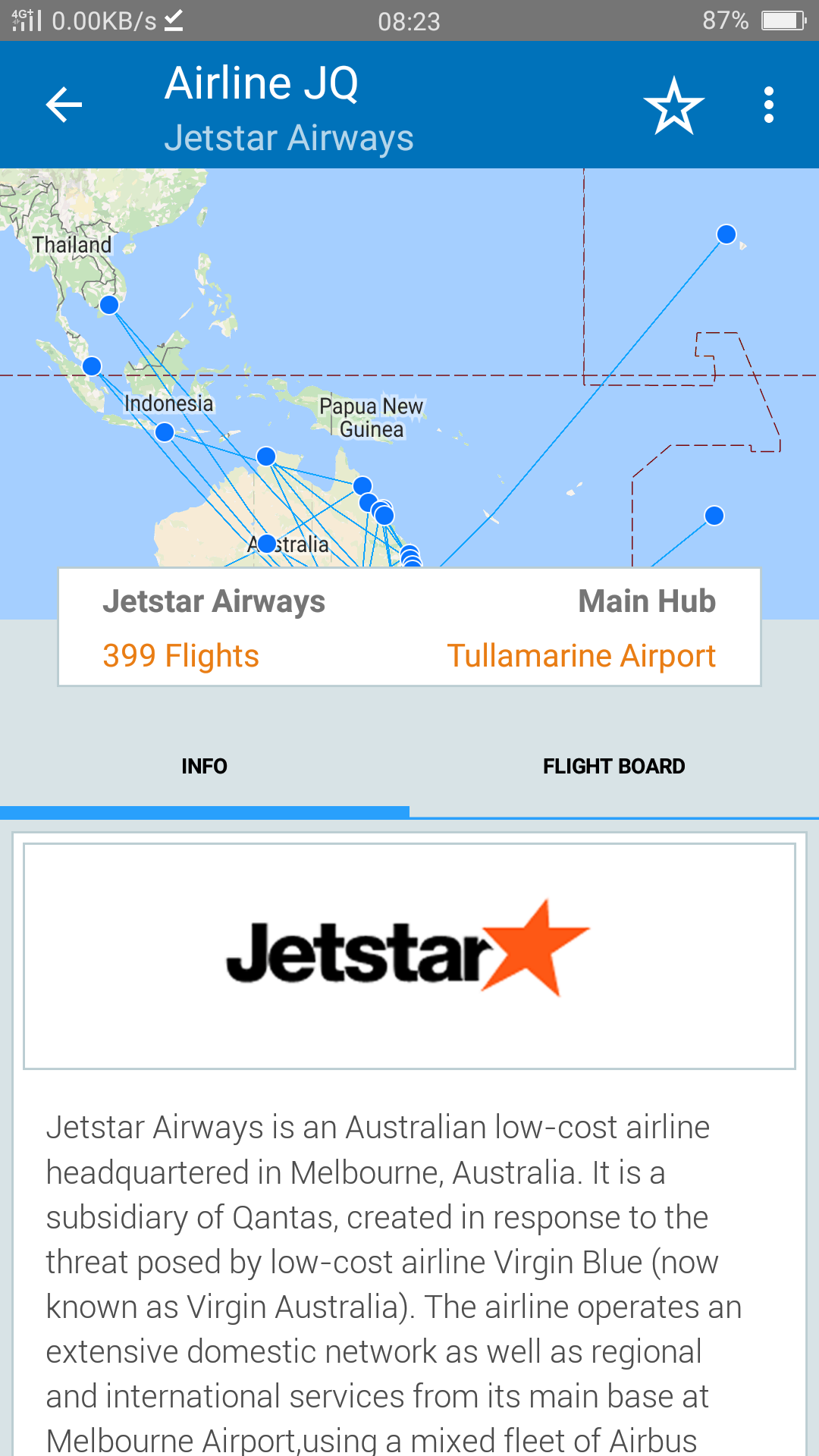Screen dimensions: 819x1456
Task: Add Jetstar Airways to favorites with star
Action: click(x=674, y=105)
